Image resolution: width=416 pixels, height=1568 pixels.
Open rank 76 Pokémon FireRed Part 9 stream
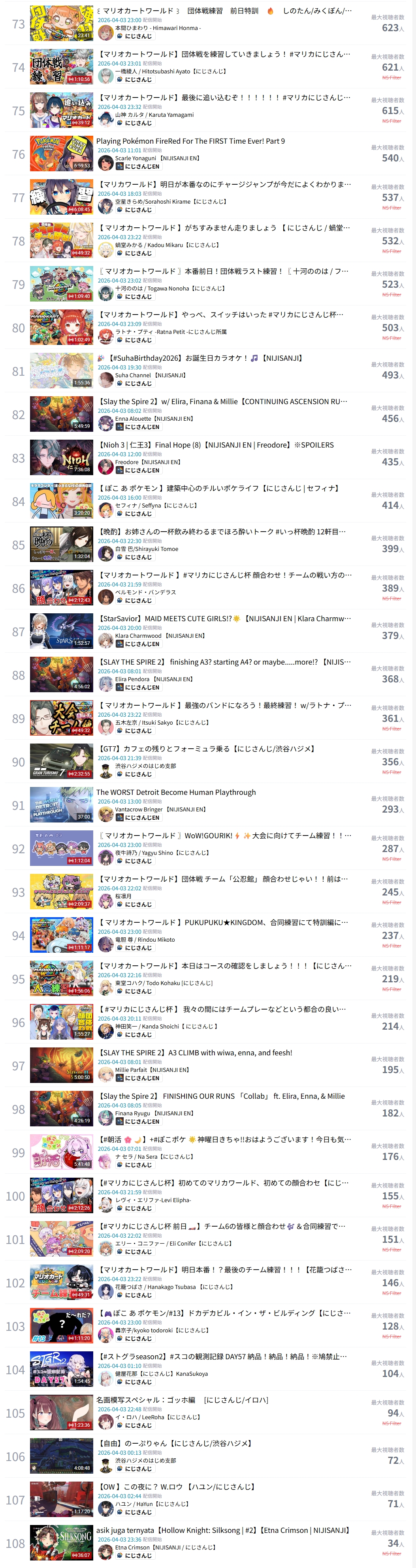[x=190, y=141]
